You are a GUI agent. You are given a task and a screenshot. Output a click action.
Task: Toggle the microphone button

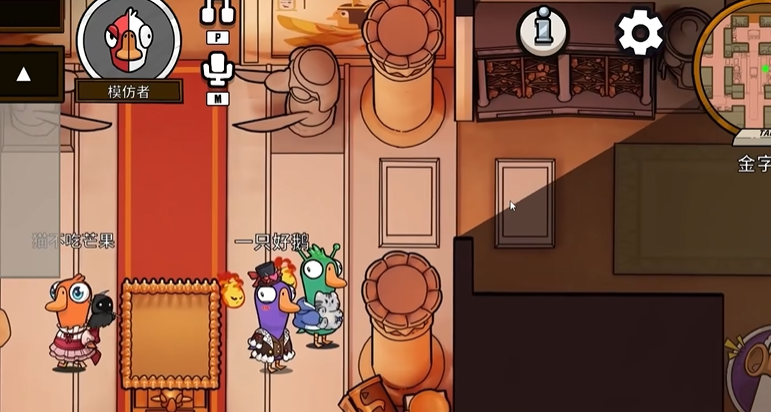tap(217, 70)
